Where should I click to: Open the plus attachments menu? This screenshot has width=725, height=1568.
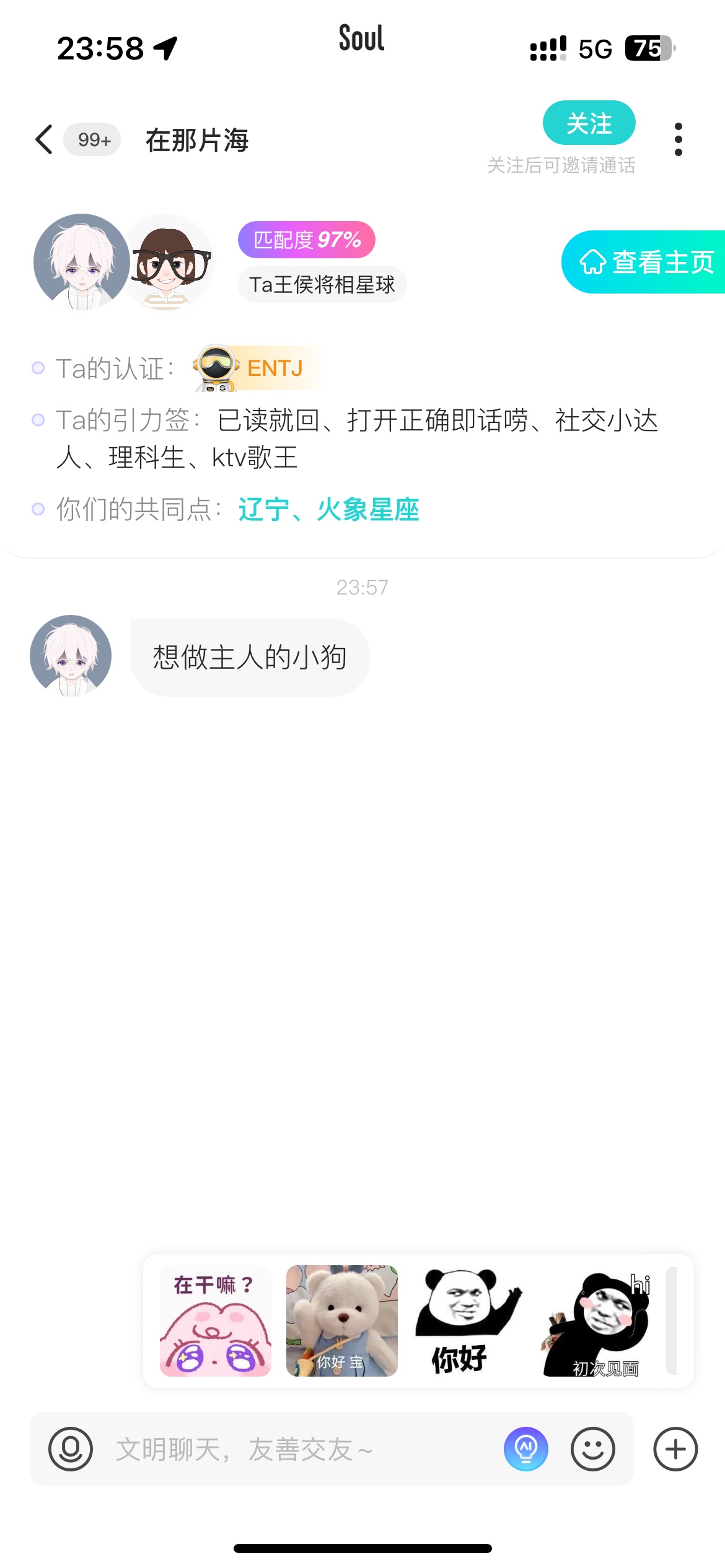point(676,1449)
